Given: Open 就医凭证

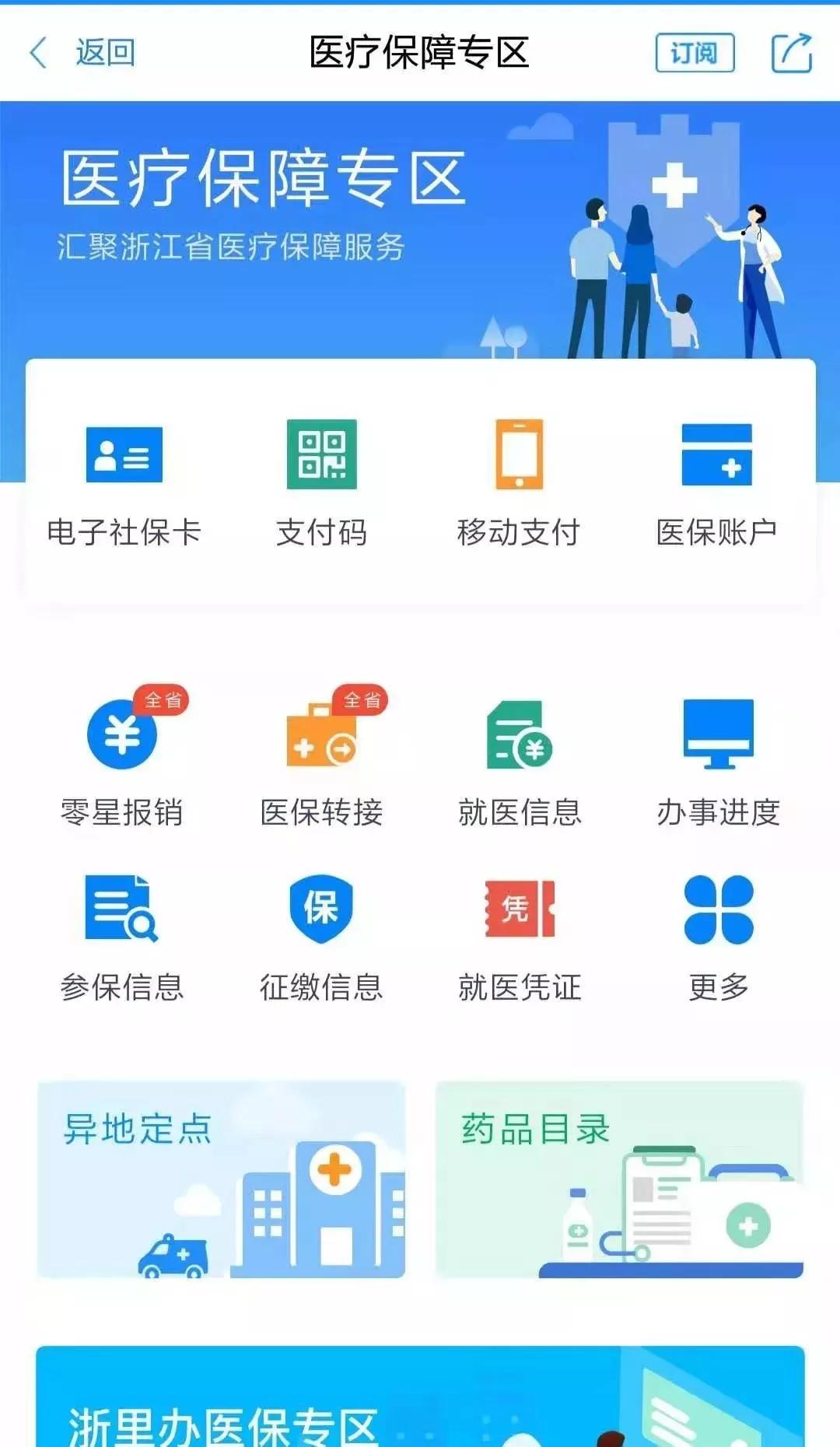Looking at the screenshot, I should pos(520,937).
